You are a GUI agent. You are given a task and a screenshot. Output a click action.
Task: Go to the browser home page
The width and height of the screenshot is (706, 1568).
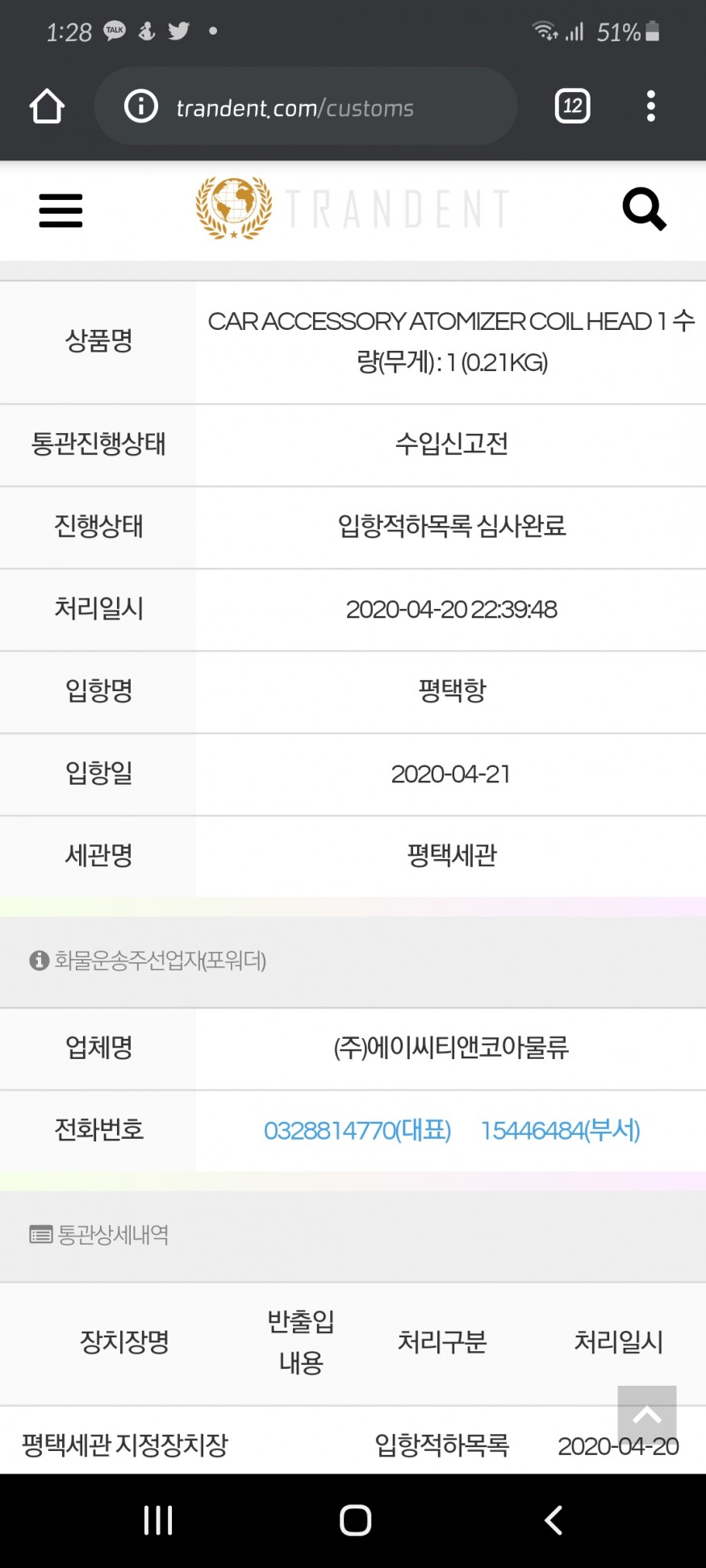[x=47, y=106]
